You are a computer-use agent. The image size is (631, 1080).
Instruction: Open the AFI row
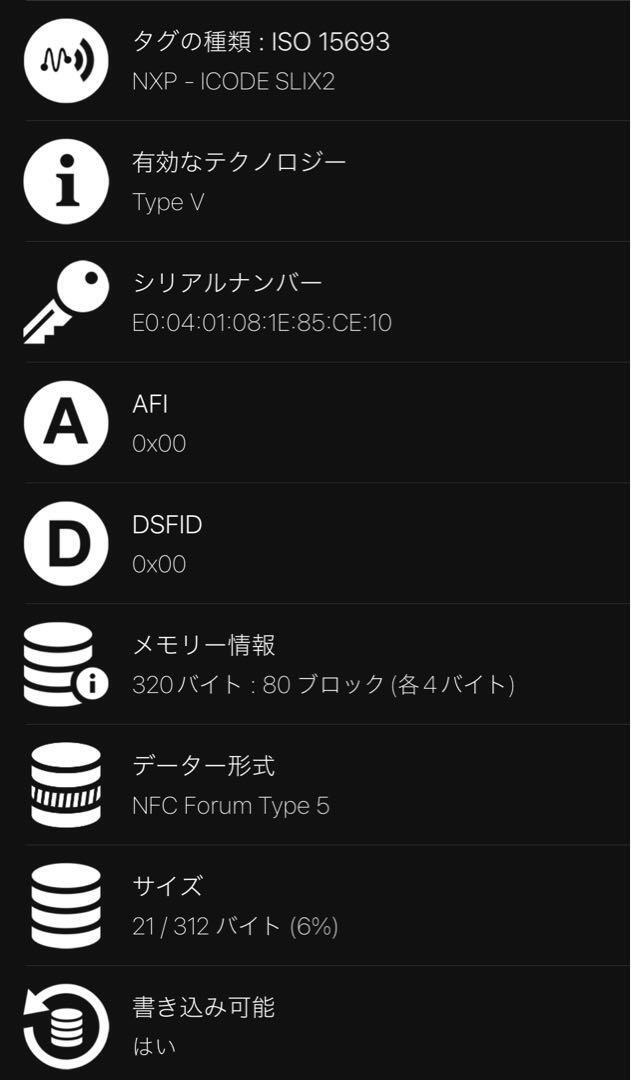coord(315,423)
